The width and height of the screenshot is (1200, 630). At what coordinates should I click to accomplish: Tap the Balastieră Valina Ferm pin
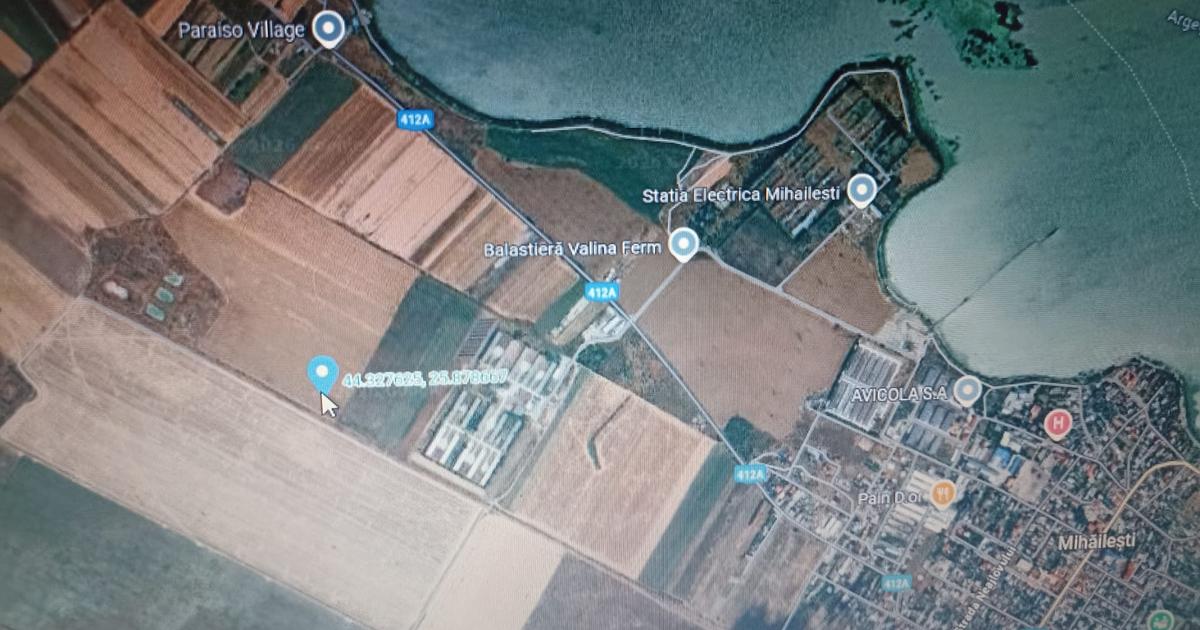[683, 243]
